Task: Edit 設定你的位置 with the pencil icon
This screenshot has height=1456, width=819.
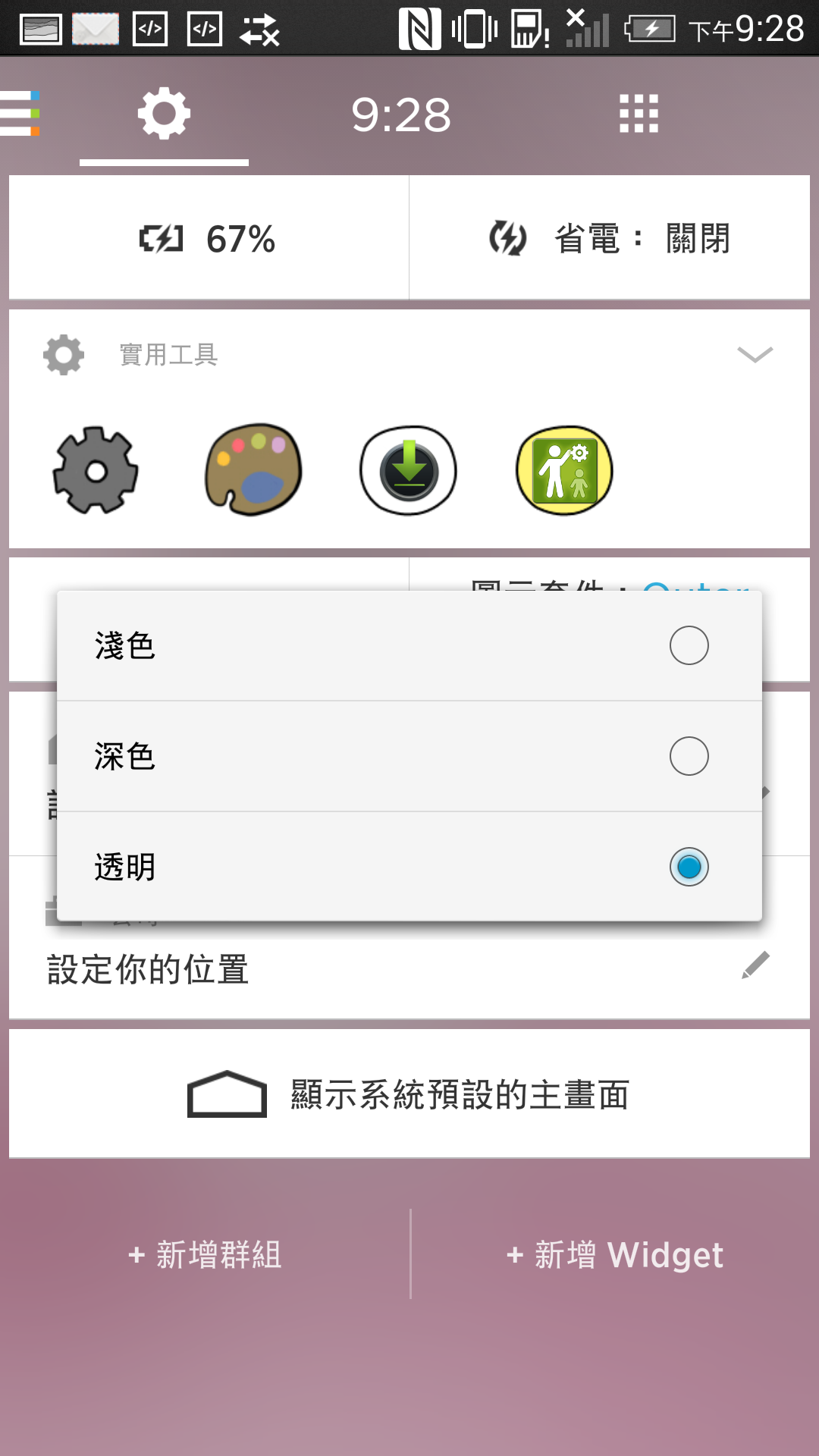Action: point(755,965)
